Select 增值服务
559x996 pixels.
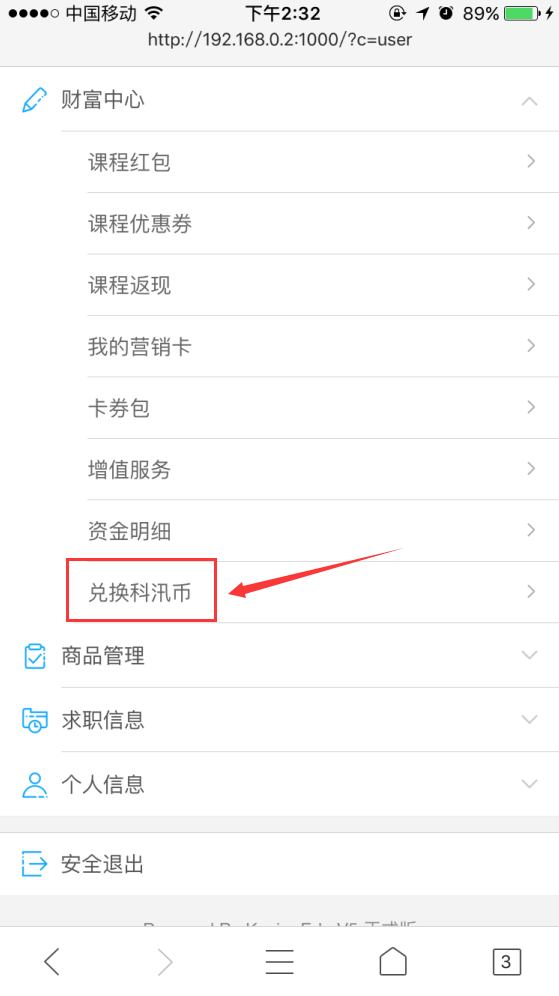click(x=323, y=469)
